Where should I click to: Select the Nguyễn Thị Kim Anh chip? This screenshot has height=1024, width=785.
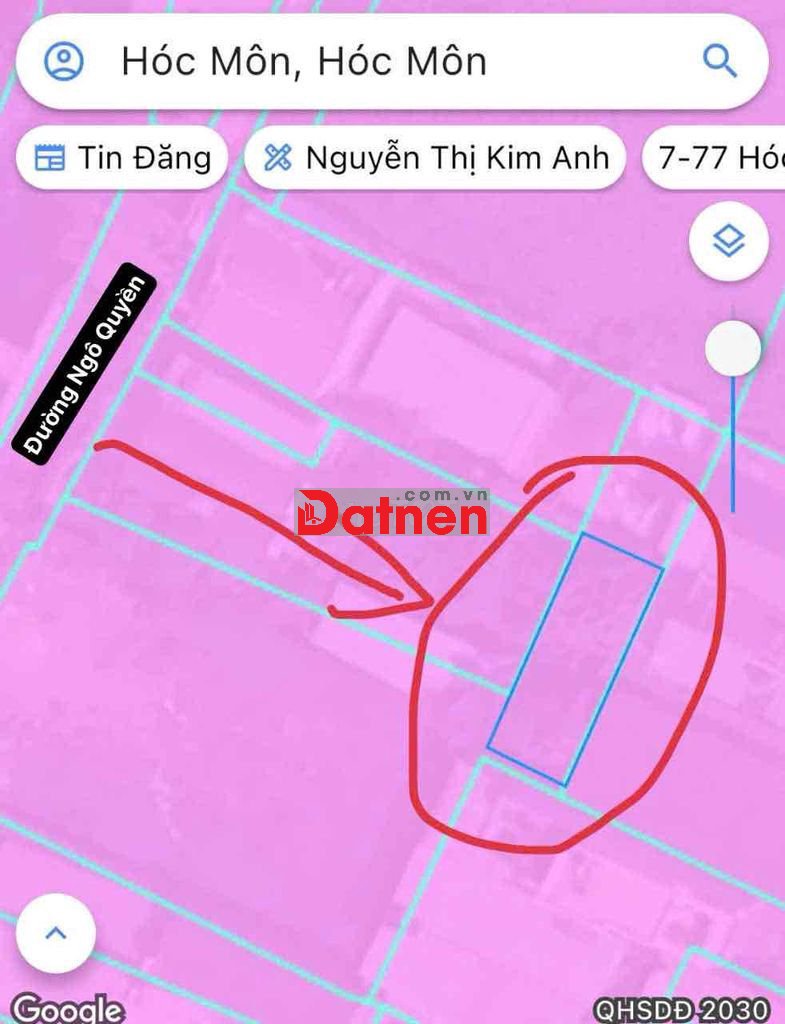pos(435,158)
